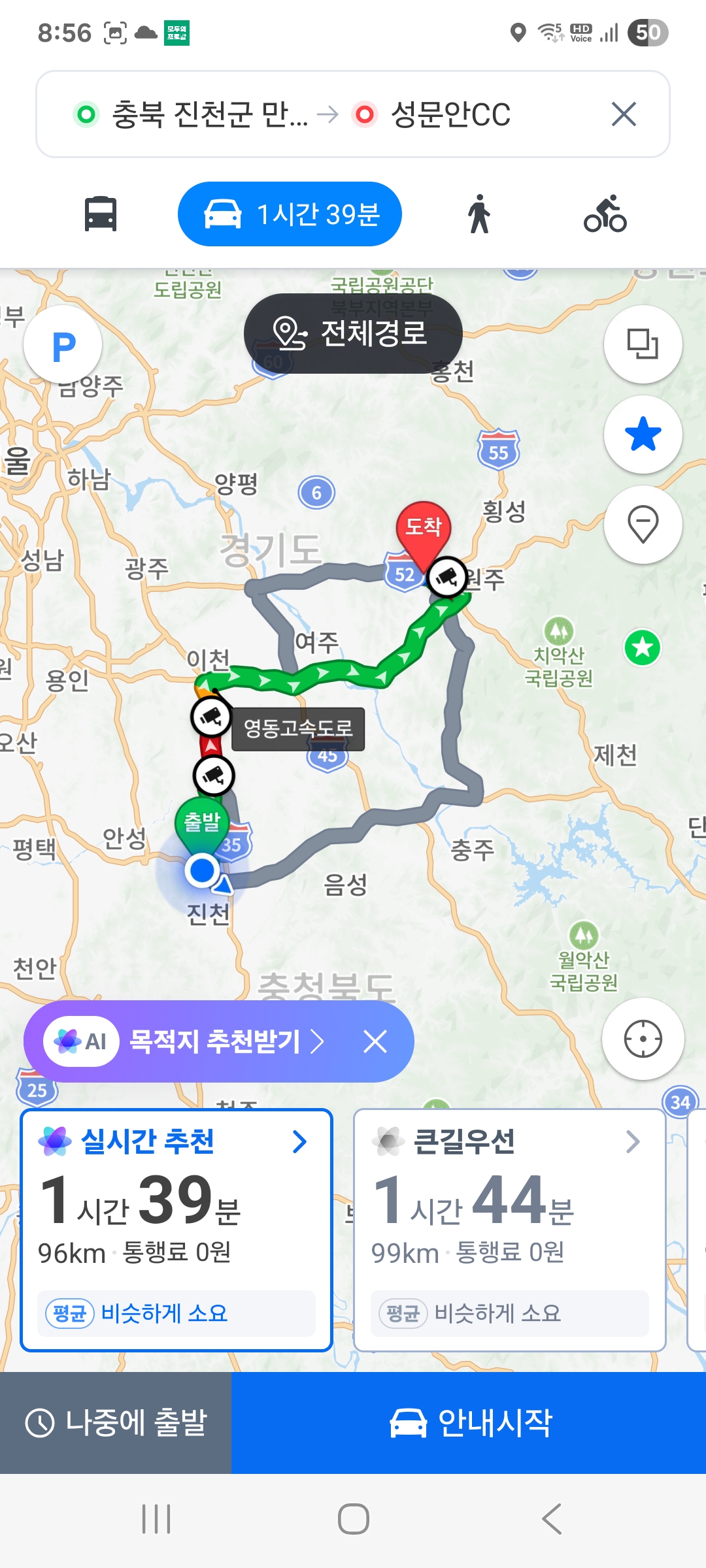
Task: Center map on my current location
Action: pos(643,1039)
